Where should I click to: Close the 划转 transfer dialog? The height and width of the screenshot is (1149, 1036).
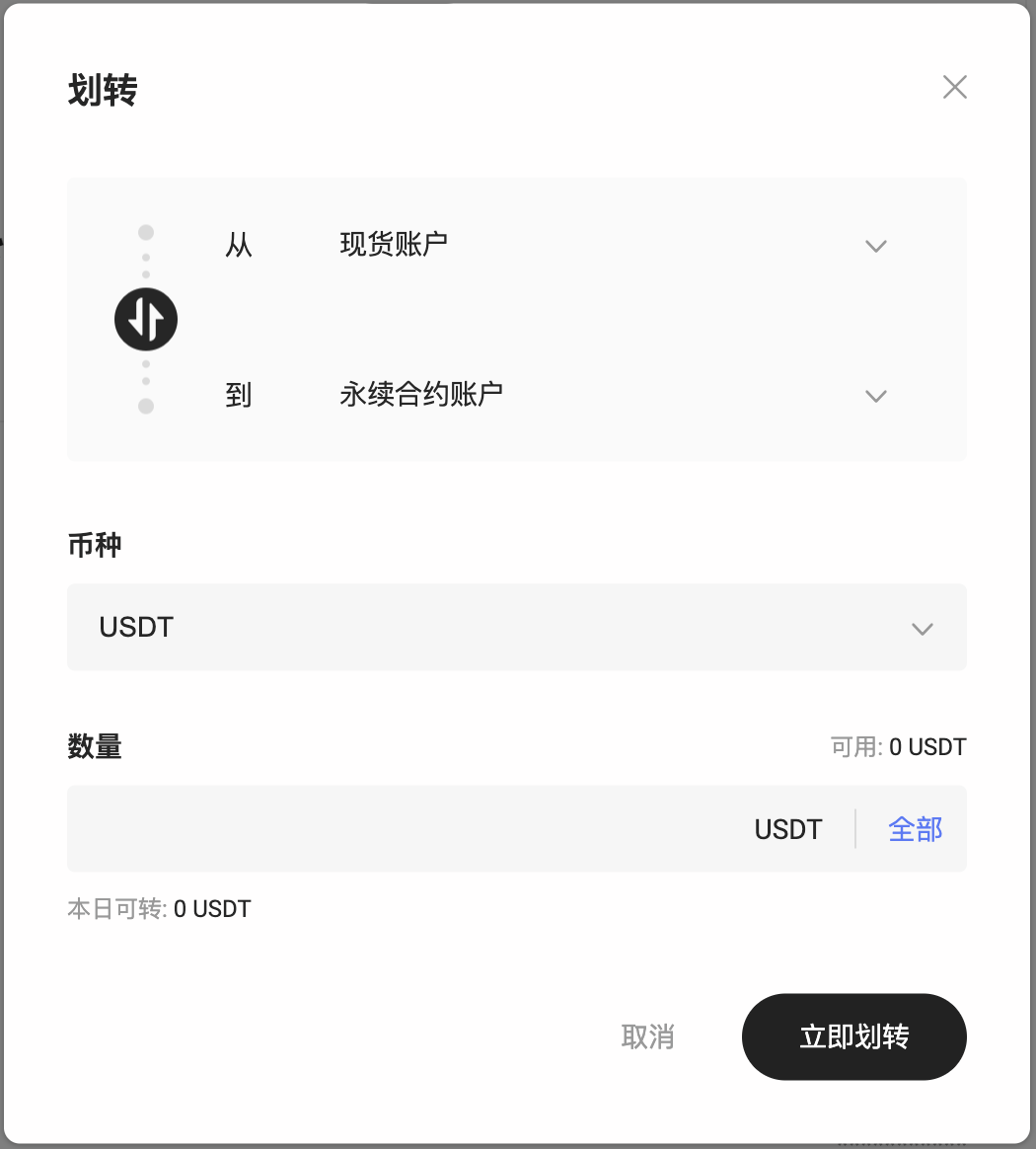pos(954,88)
